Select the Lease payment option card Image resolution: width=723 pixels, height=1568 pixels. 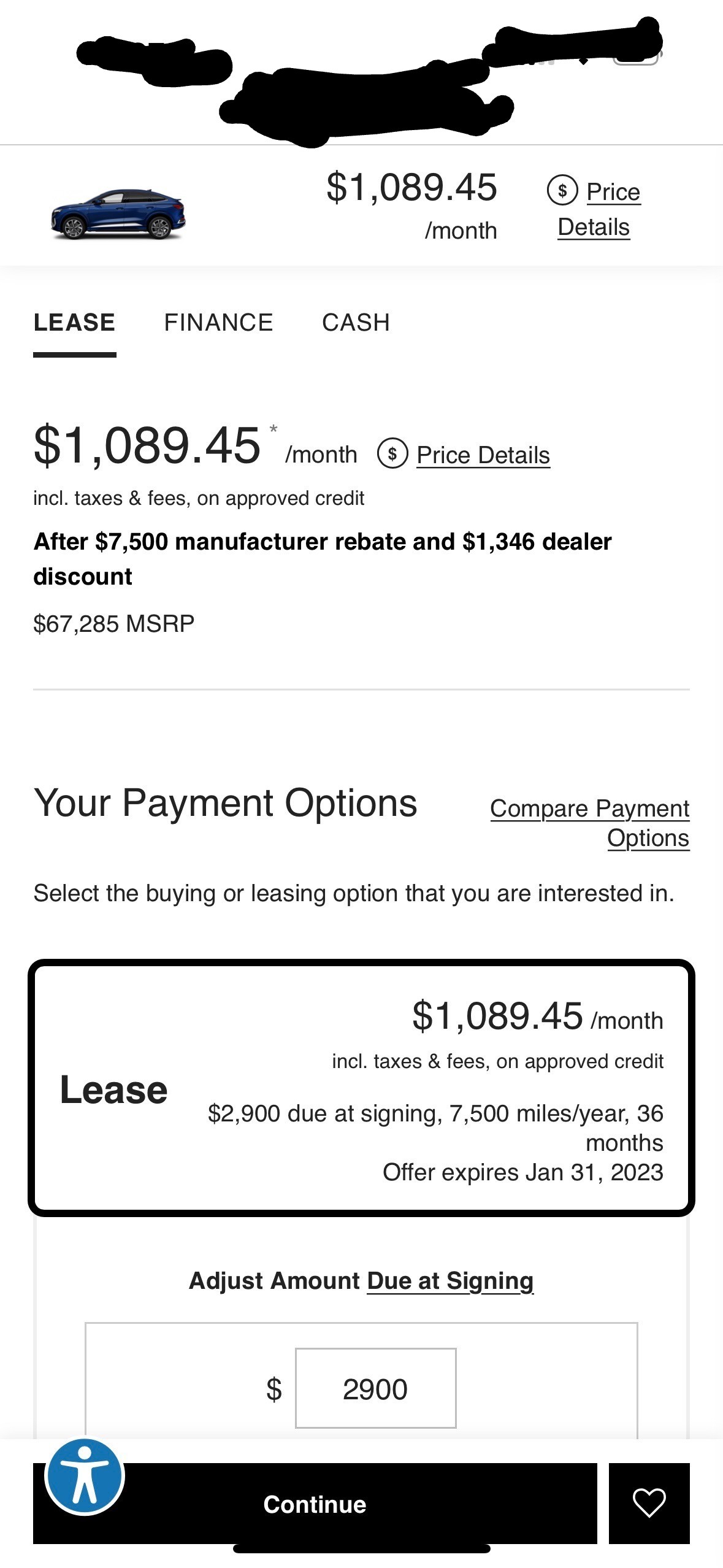(x=361, y=1088)
